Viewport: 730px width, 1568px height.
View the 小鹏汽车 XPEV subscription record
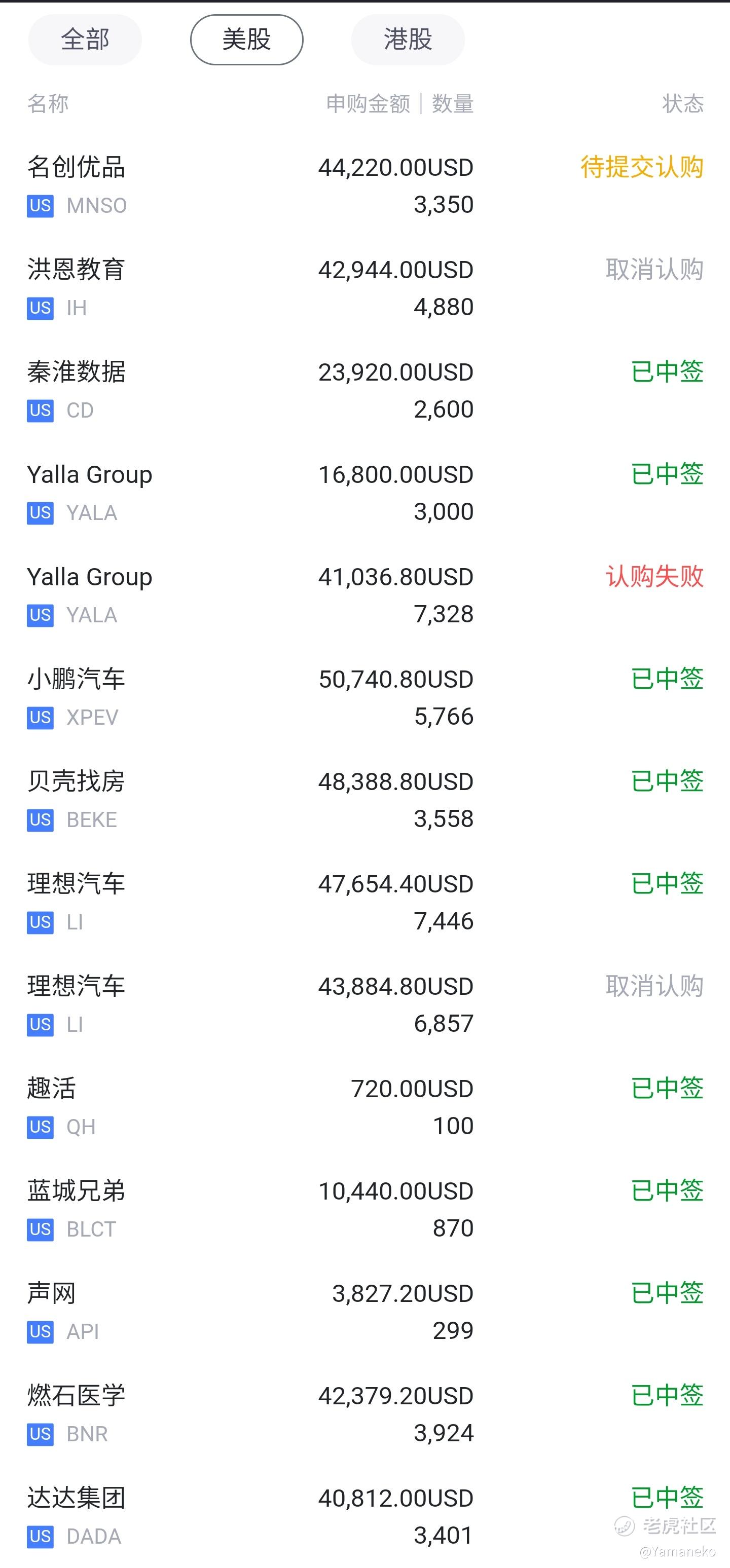364,697
